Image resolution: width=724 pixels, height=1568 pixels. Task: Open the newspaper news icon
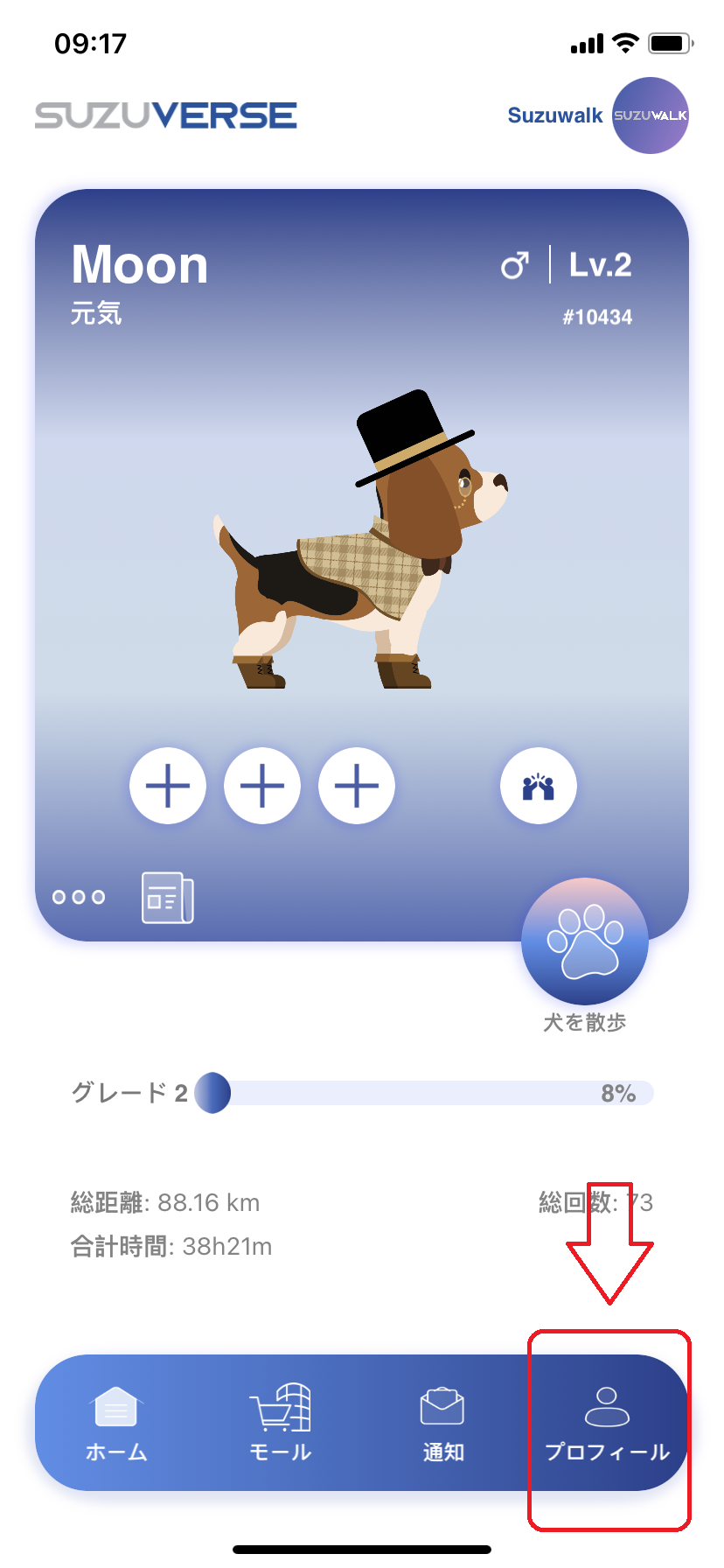[x=167, y=898]
